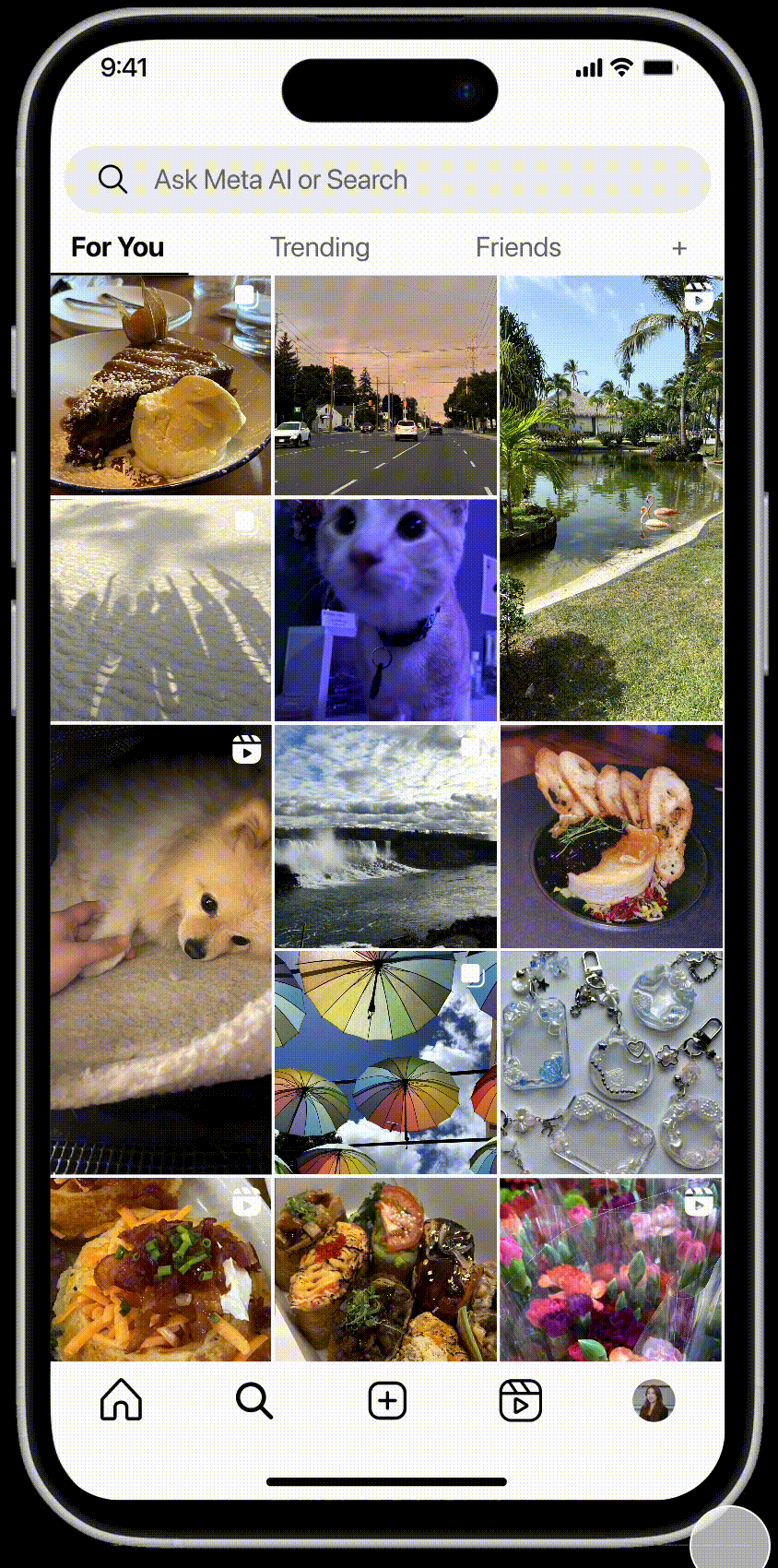Select the For You tab
This screenshot has height=1568, width=778.
[x=118, y=247]
